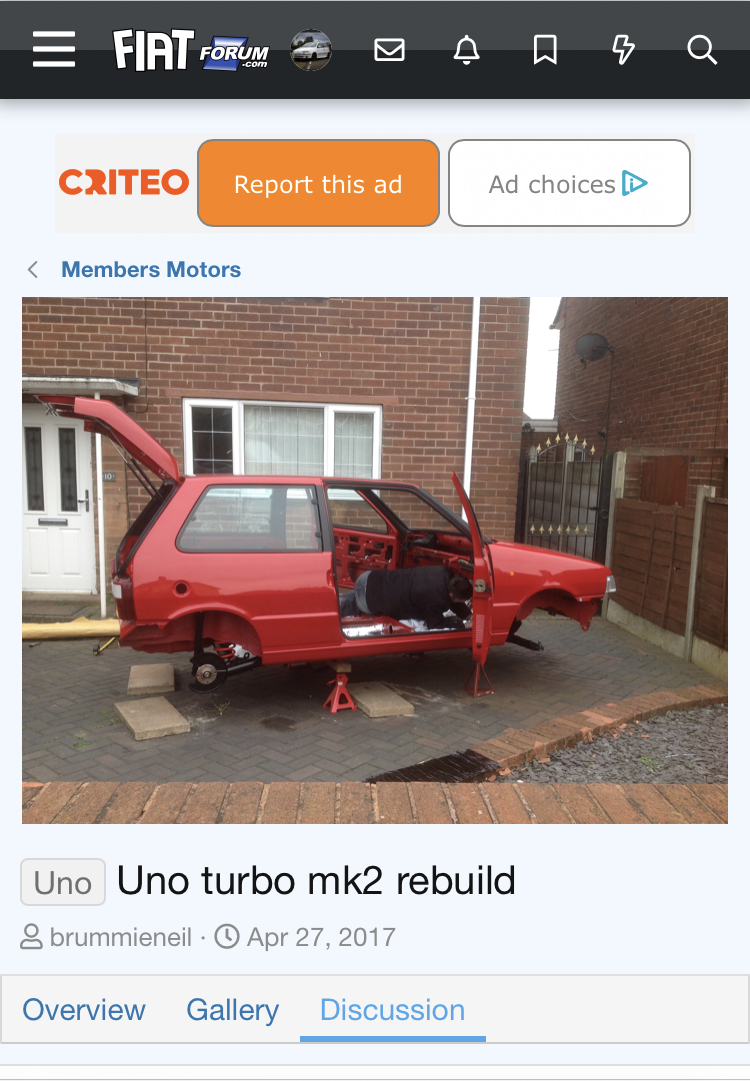View the red Uno rebuild photo
This screenshot has width=750, height=1081.
pos(375,560)
